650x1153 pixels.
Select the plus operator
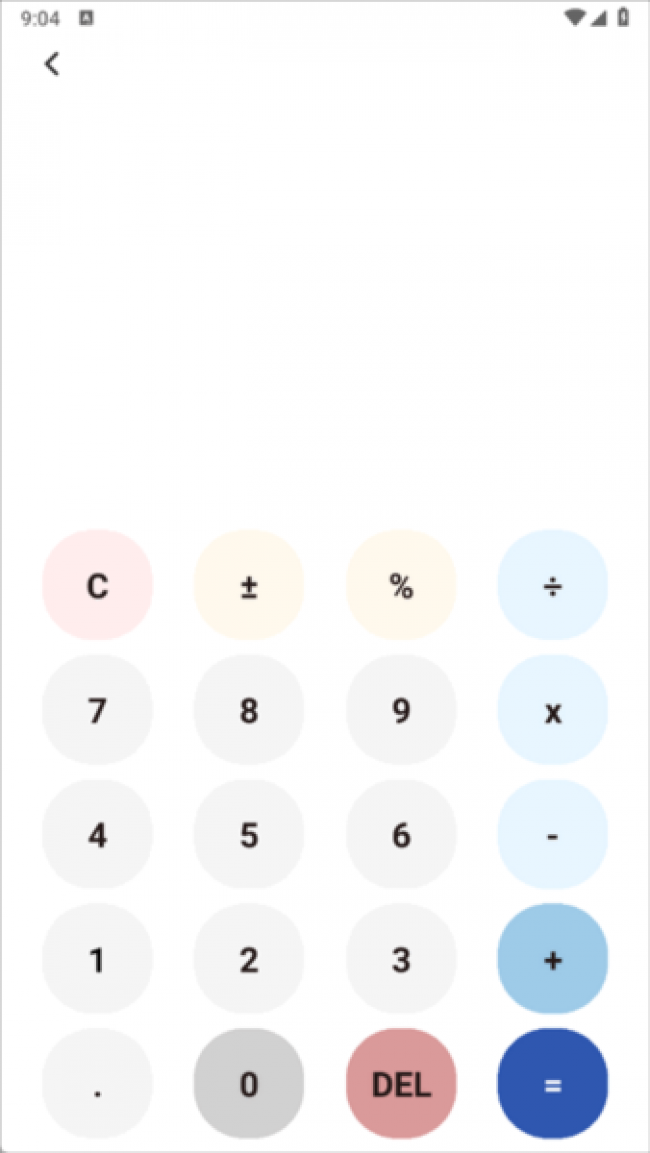point(553,959)
